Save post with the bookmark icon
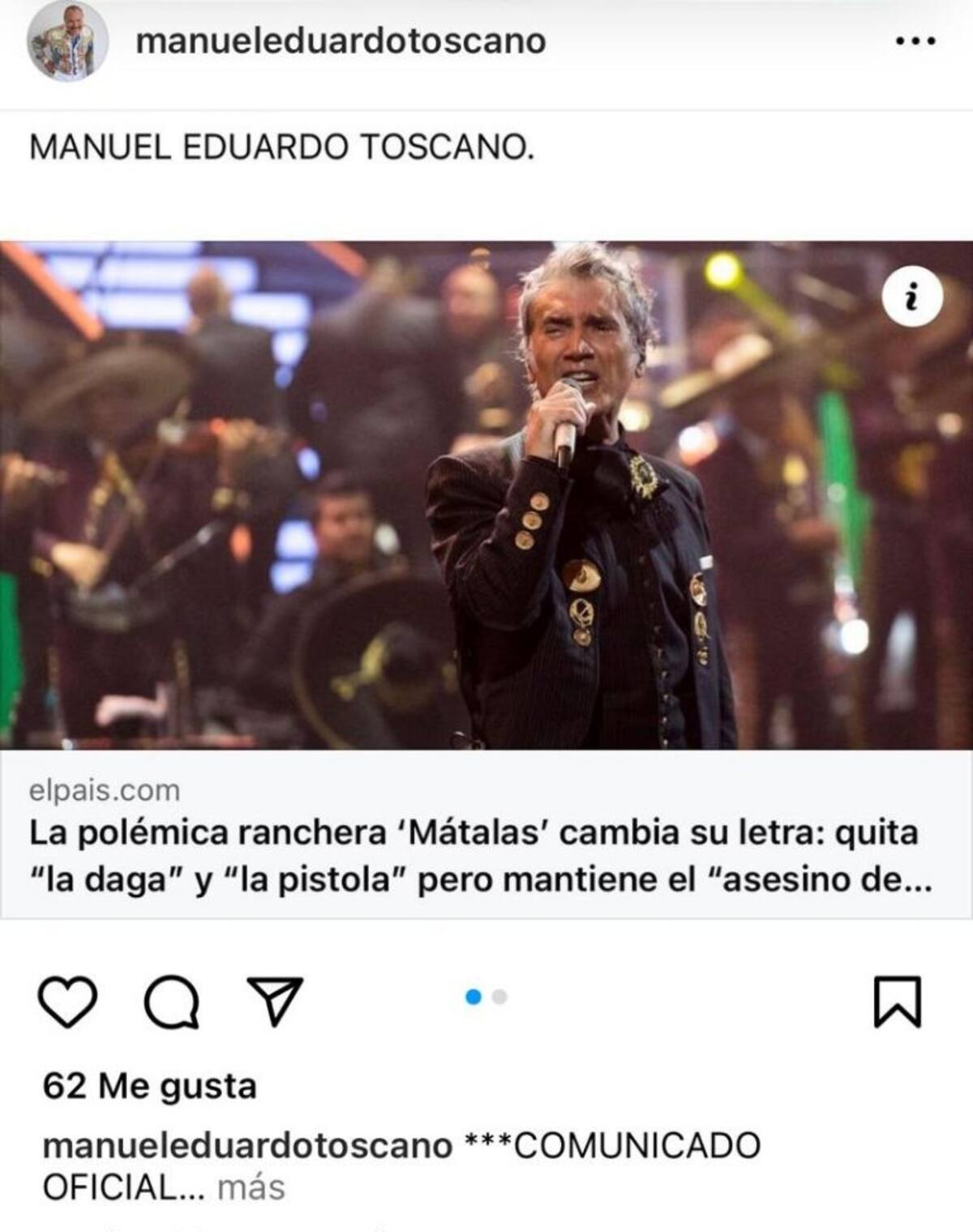The height and width of the screenshot is (1232, 973). coord(898,1002)
